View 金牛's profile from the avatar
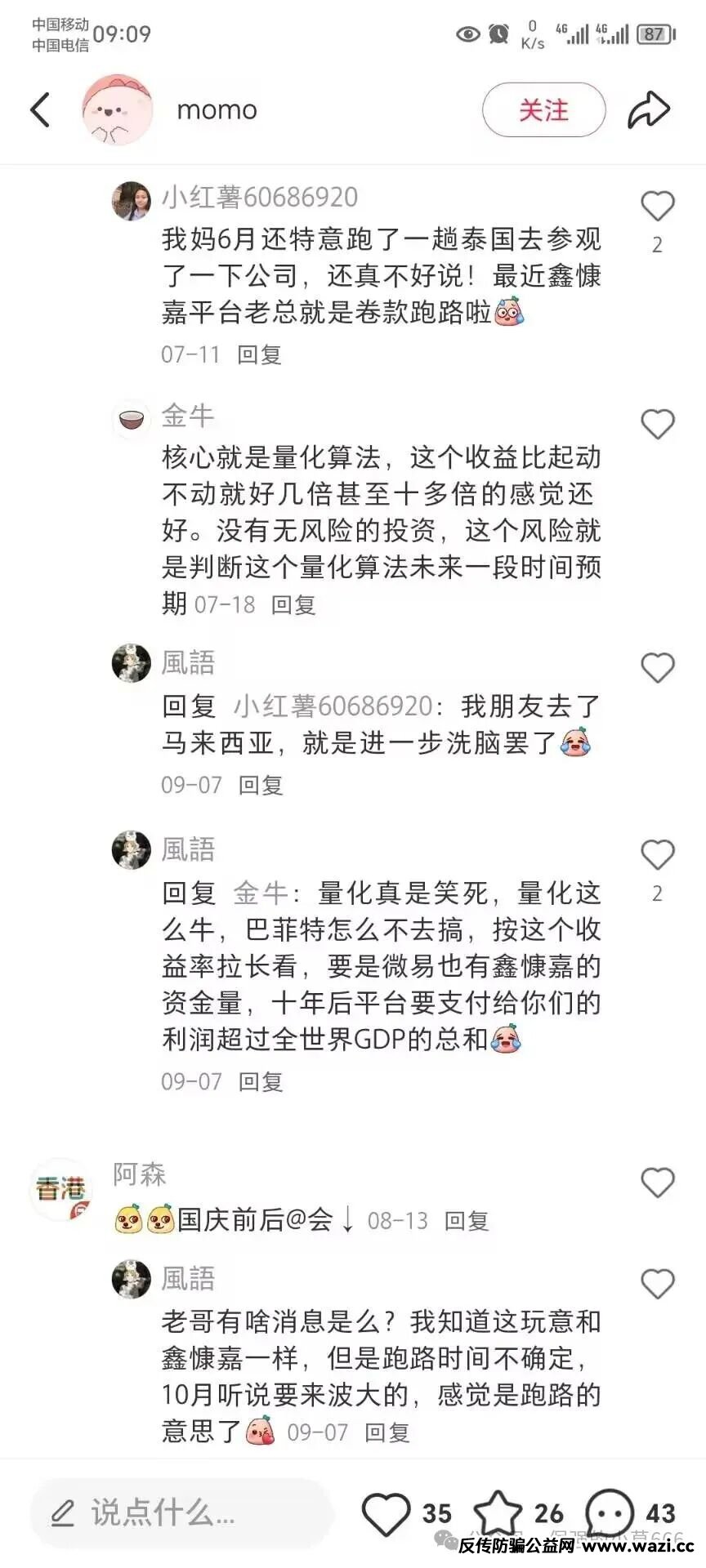Screen dimensions: 706x1568 [132, 420]
